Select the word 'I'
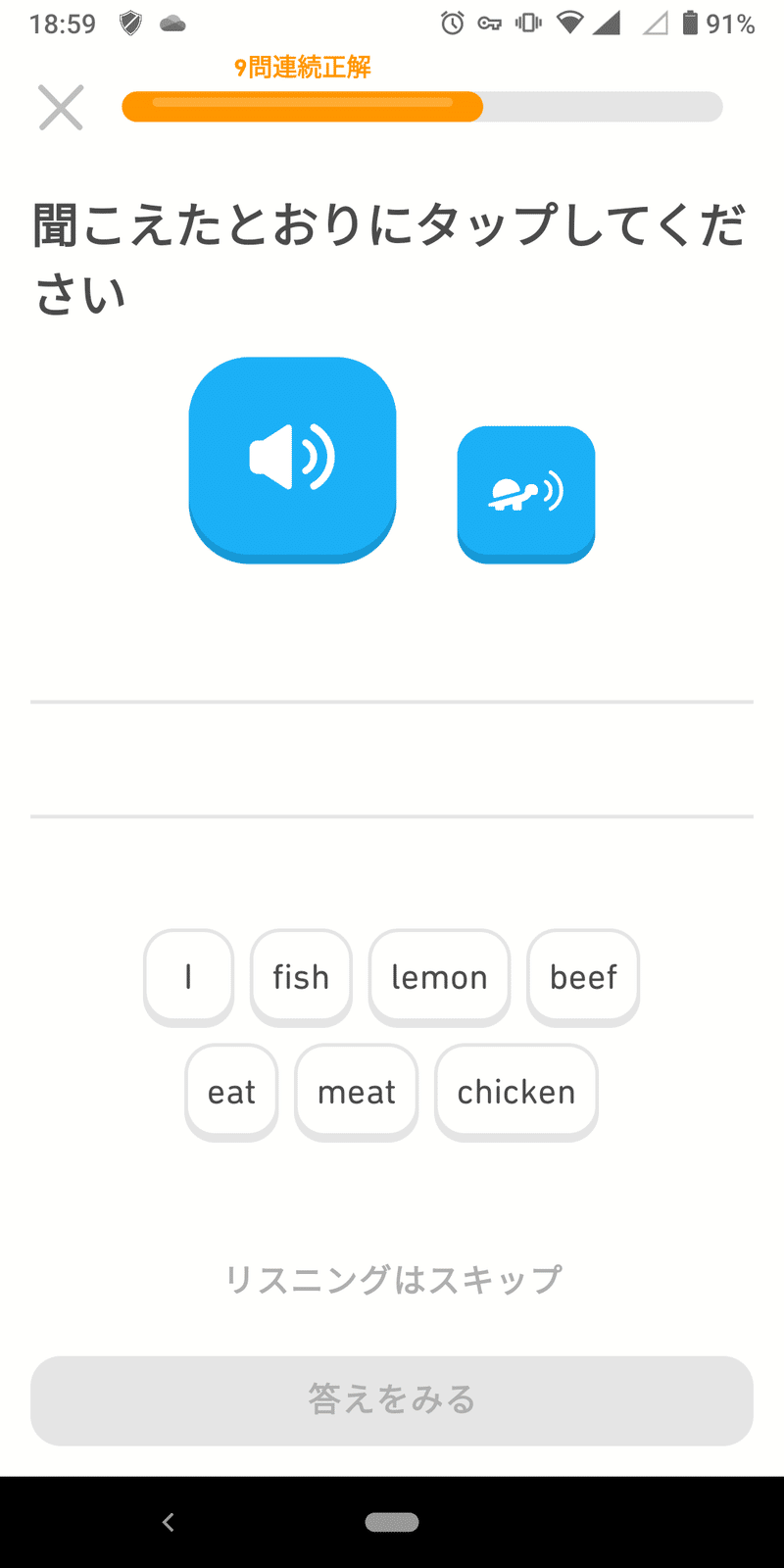This screenshot has height=1568, width=784. point(188,977)
